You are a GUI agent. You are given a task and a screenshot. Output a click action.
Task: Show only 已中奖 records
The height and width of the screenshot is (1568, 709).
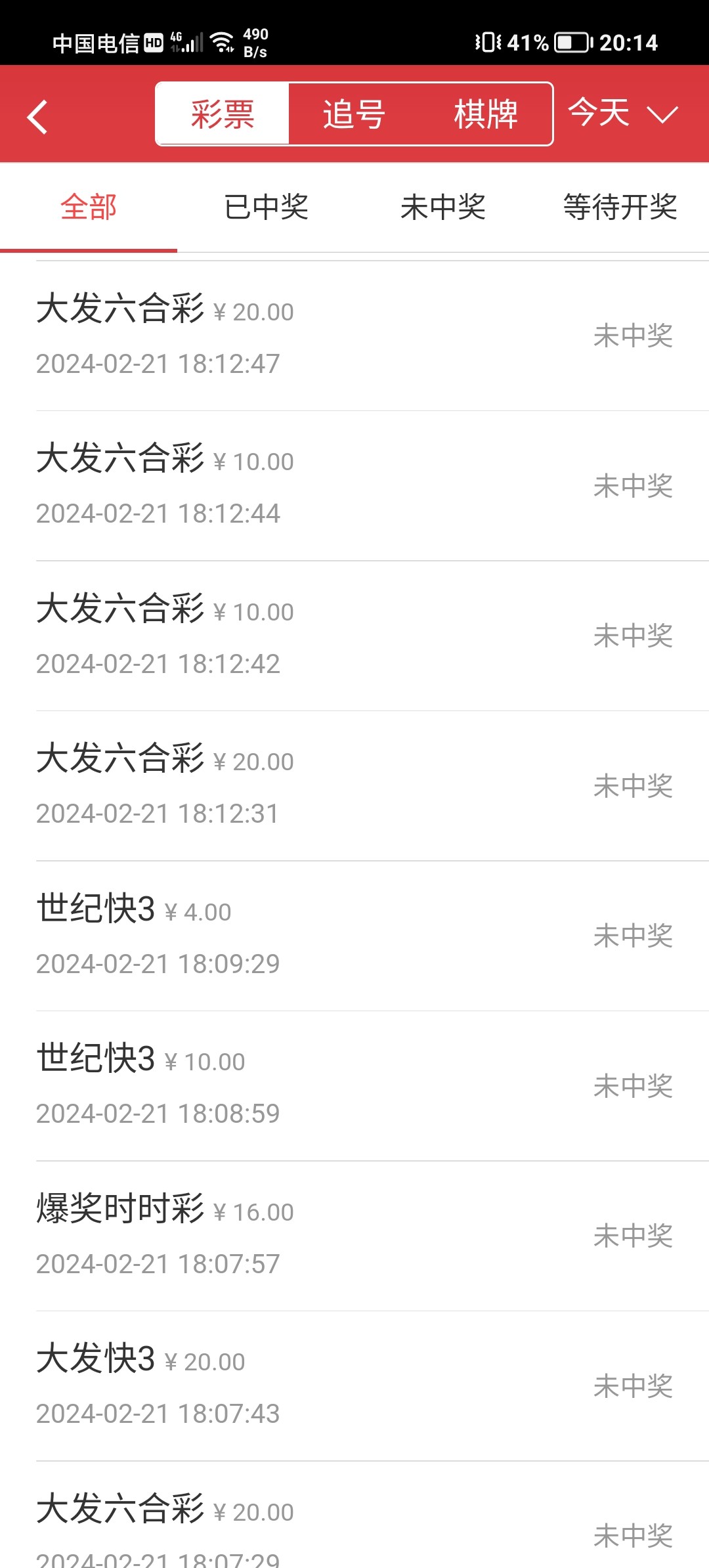pos(266,207)
